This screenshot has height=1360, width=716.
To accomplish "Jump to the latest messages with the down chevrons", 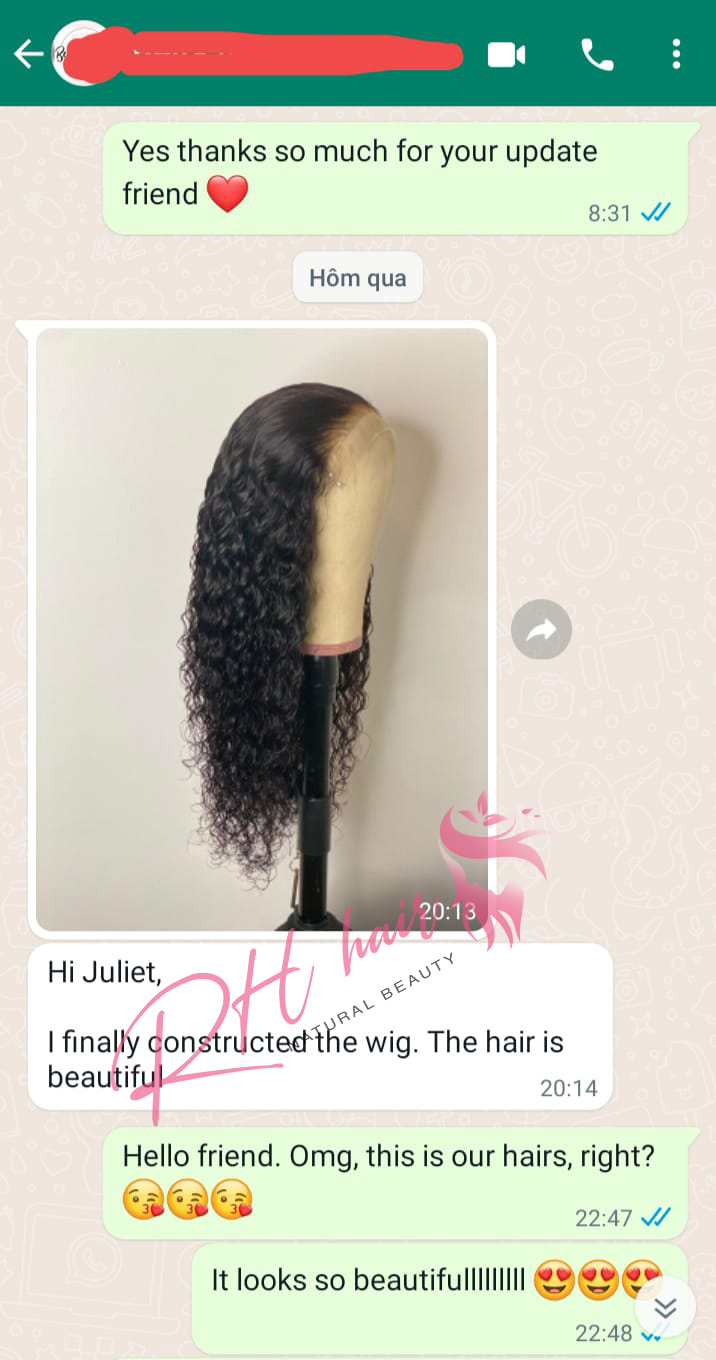I will pyautogui.click(x=665, y=1307).
